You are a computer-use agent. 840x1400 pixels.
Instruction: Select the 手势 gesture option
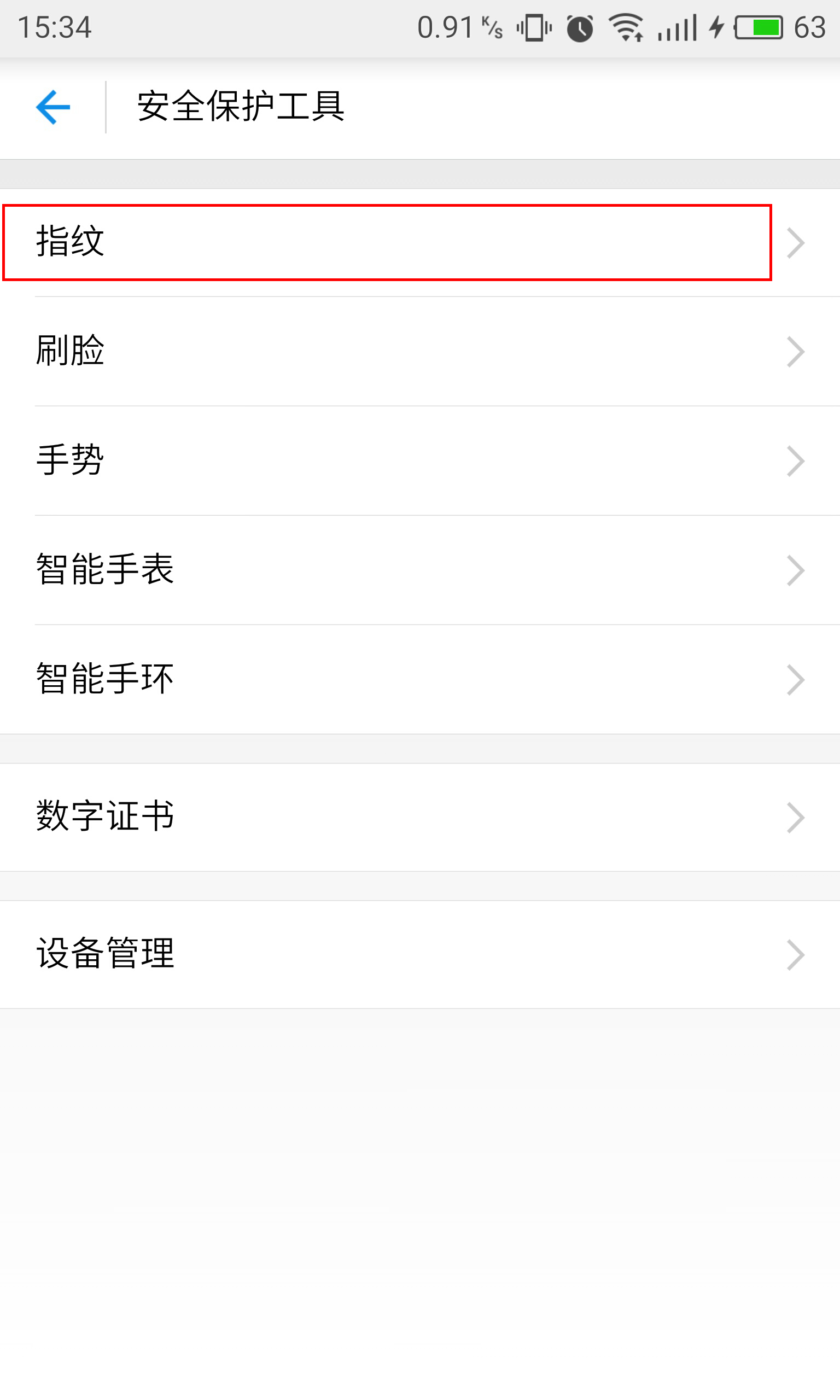tap(420, 460)
